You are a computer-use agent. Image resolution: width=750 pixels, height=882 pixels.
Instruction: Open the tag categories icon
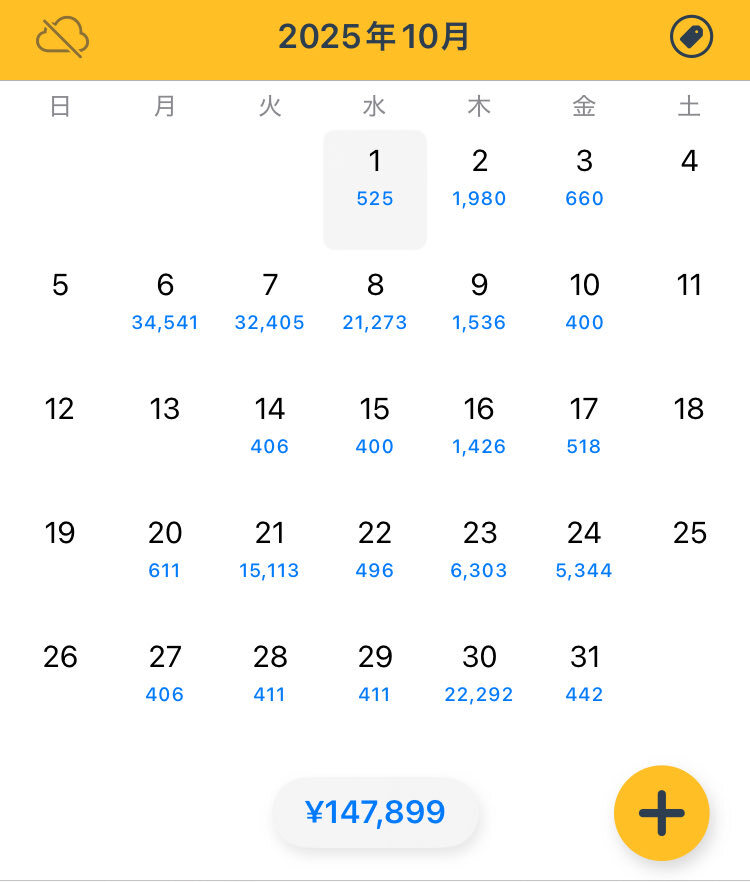tap(691, 38)
